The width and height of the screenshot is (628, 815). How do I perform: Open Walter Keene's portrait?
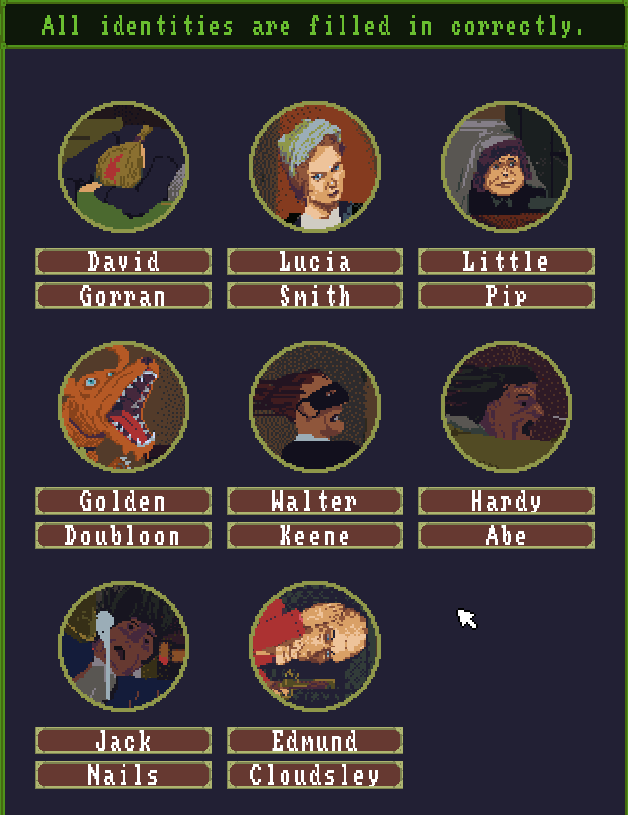[315, 407]
